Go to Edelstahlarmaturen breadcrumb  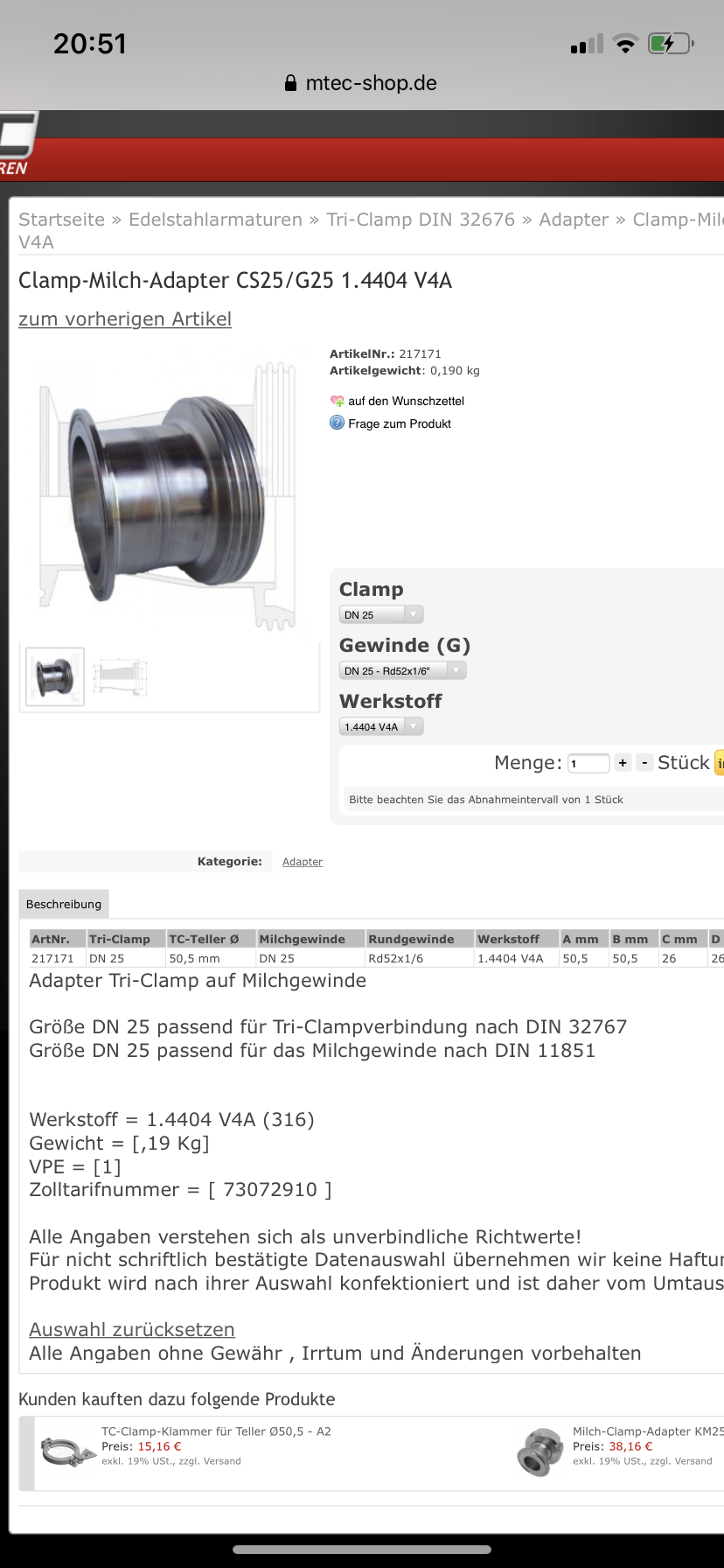[215, 220]
